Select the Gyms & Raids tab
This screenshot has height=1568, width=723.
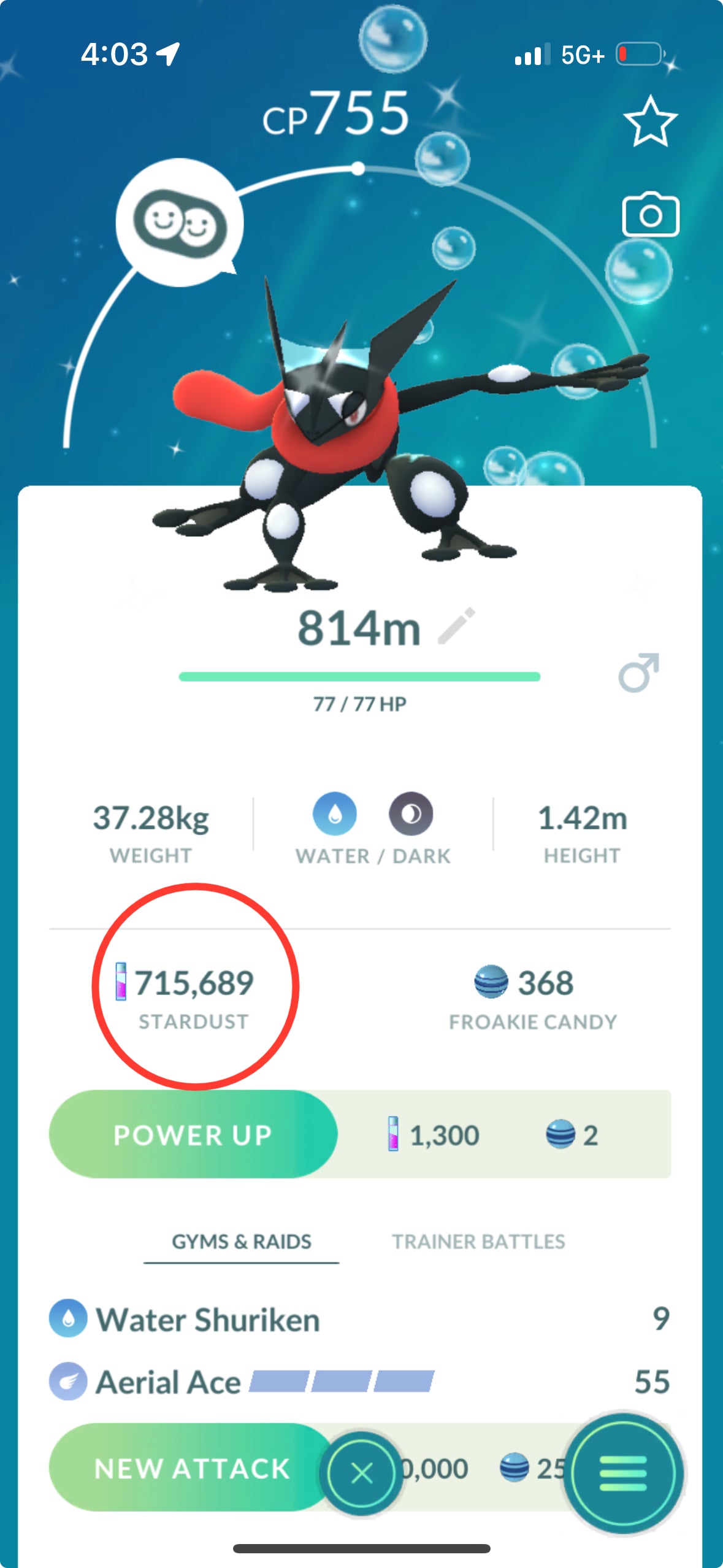click(x=242, y=1242)
